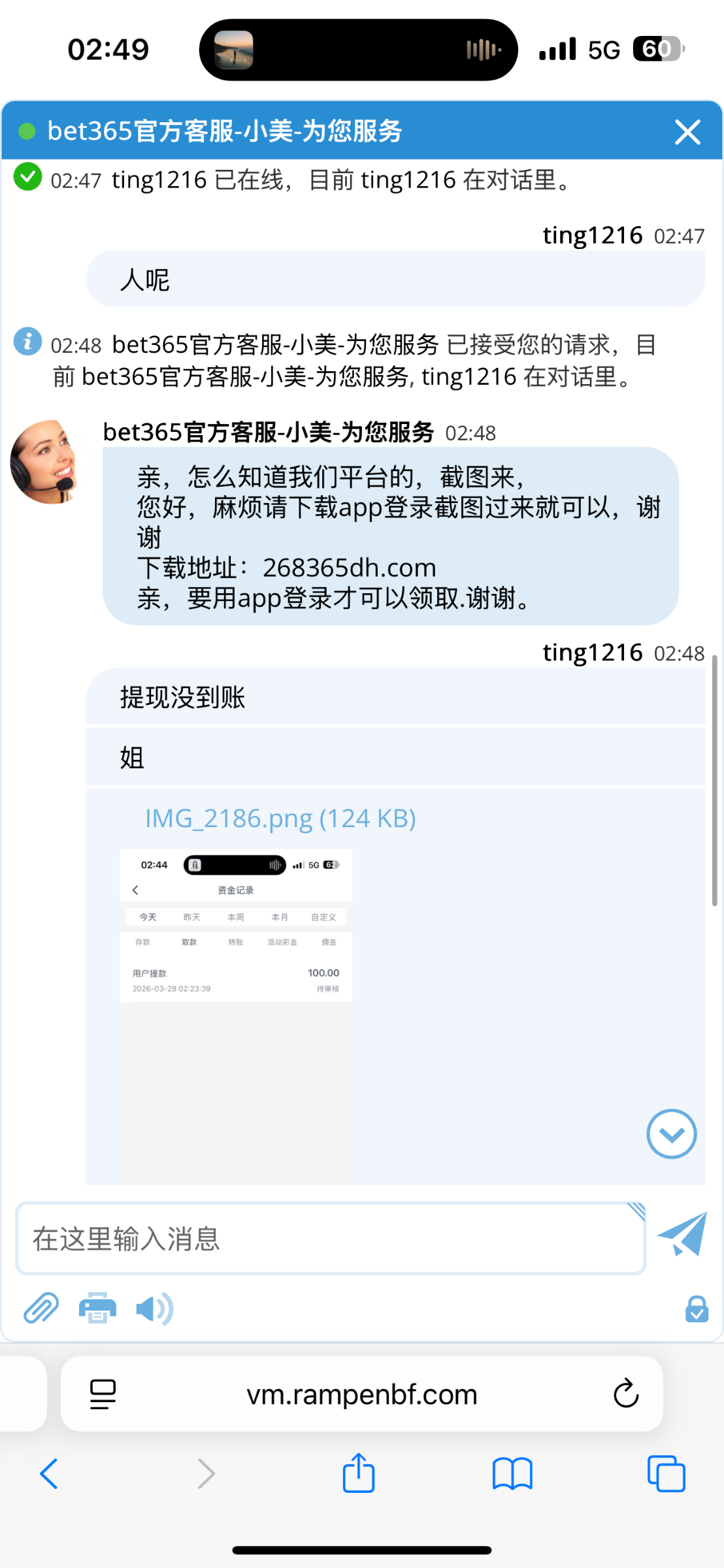Attach a file using the paperclip icon

pos(41,1309)
